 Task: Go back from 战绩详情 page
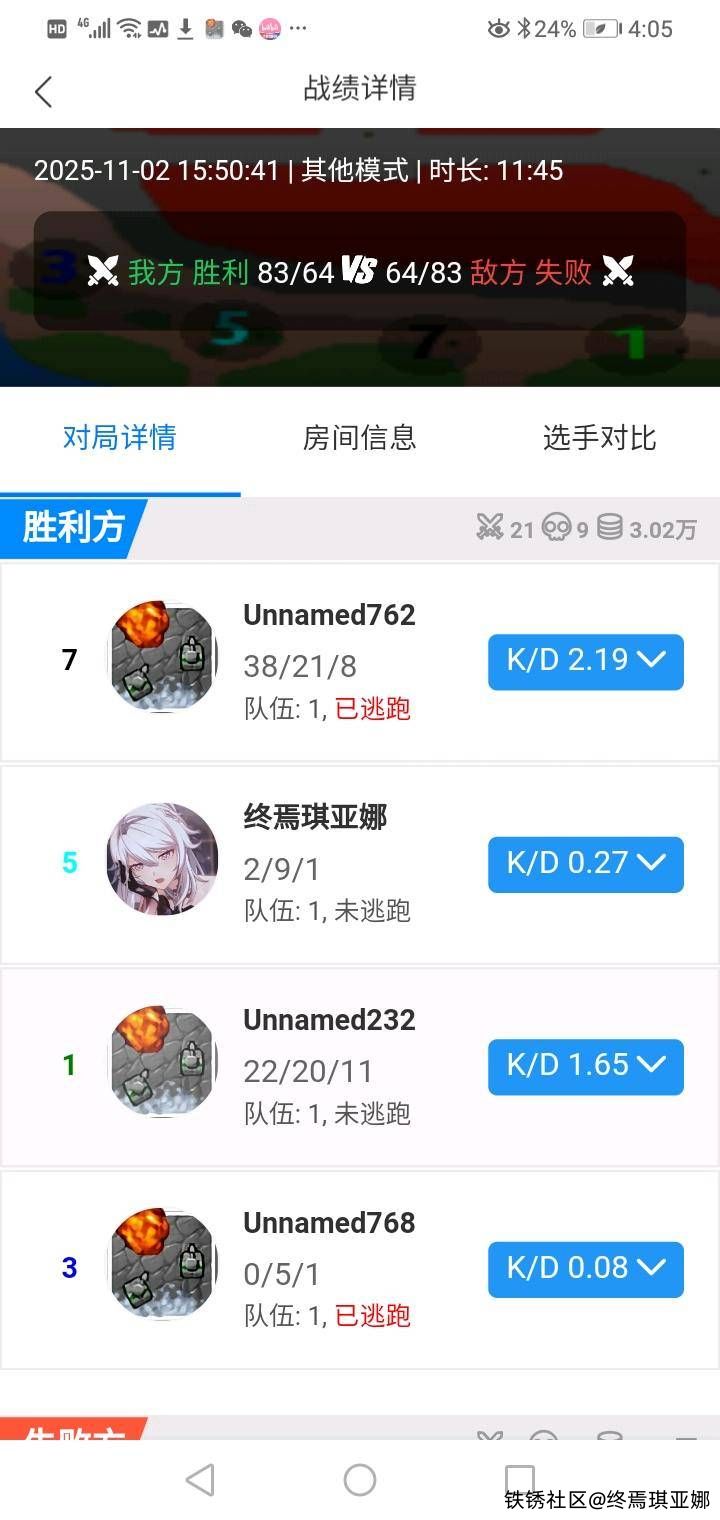[x=43, y=91]
